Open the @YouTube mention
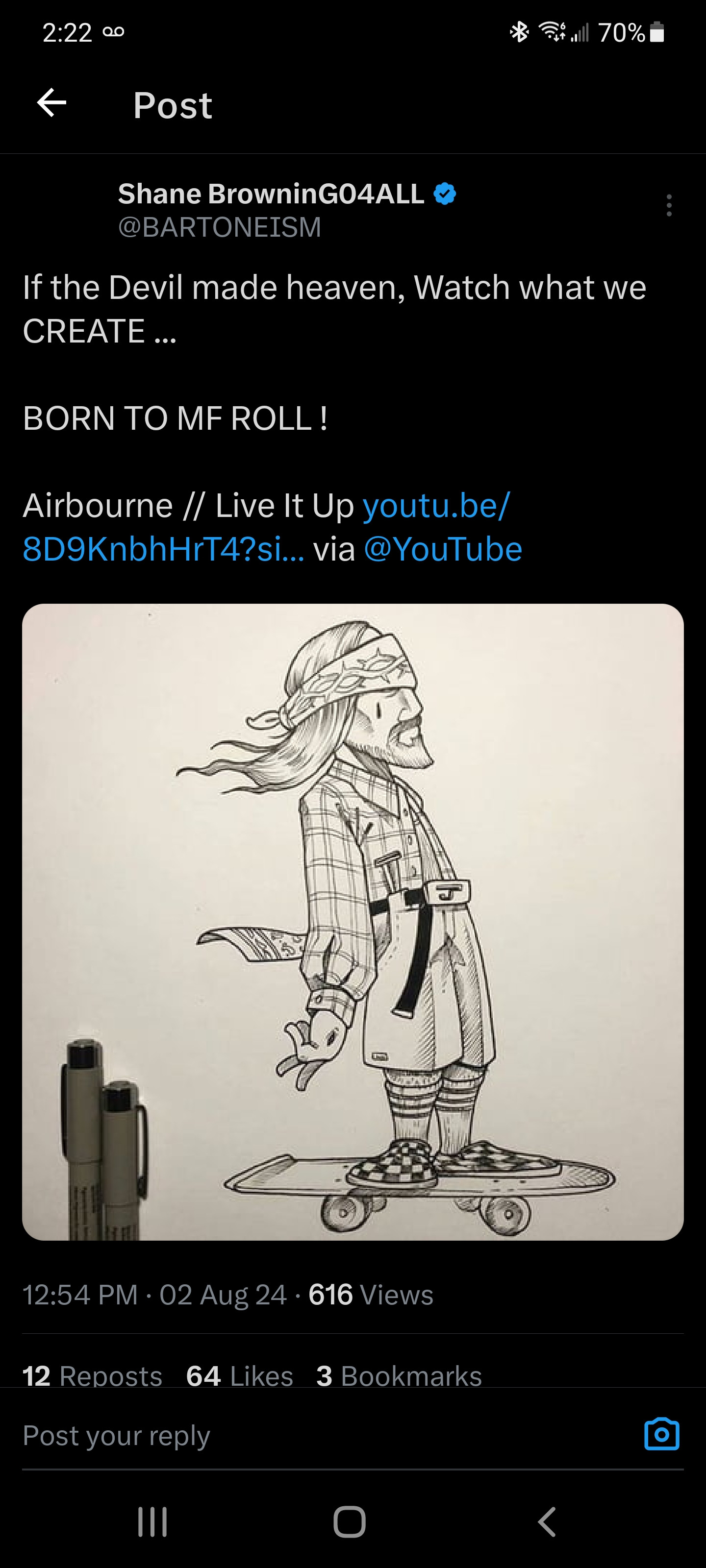 pos(443,550)
